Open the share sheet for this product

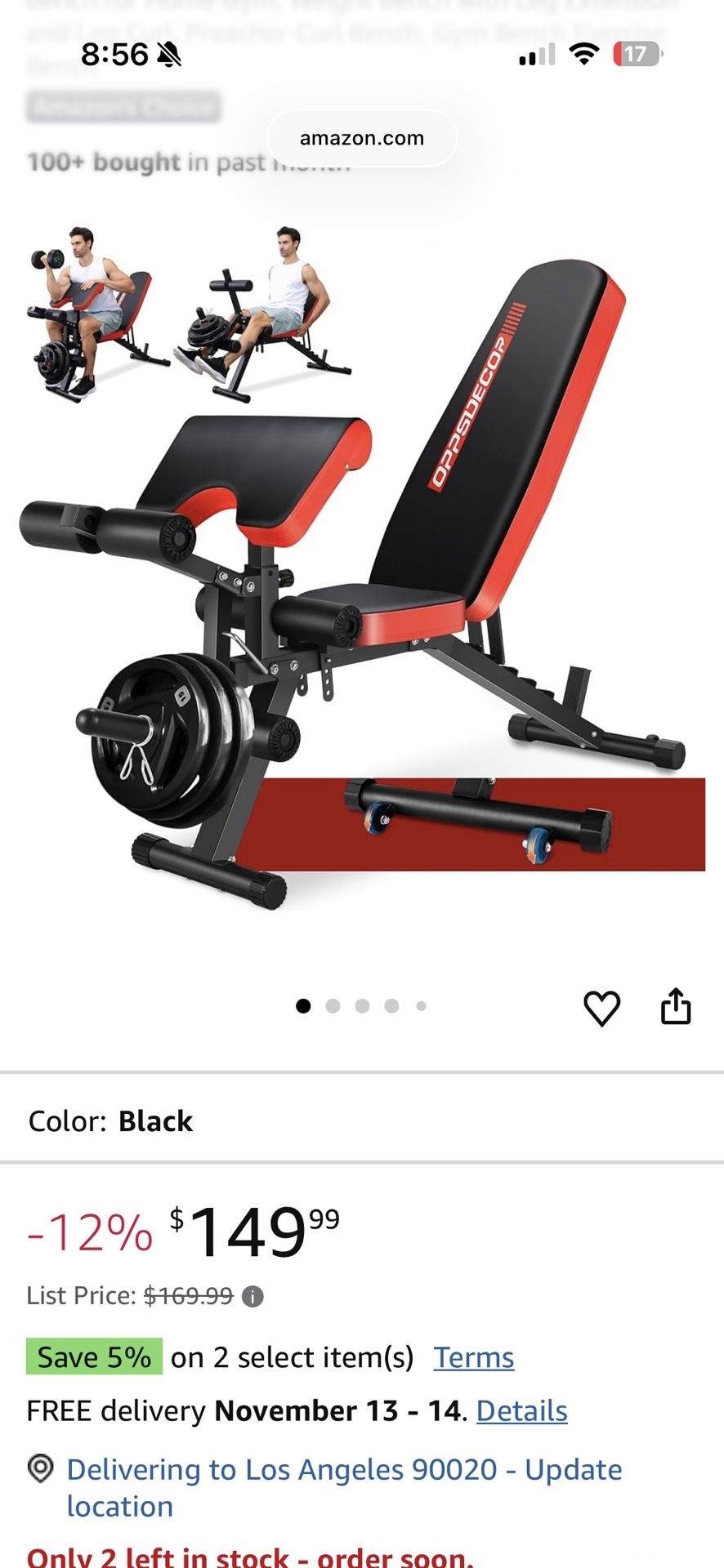click(x=676, y=1006)
